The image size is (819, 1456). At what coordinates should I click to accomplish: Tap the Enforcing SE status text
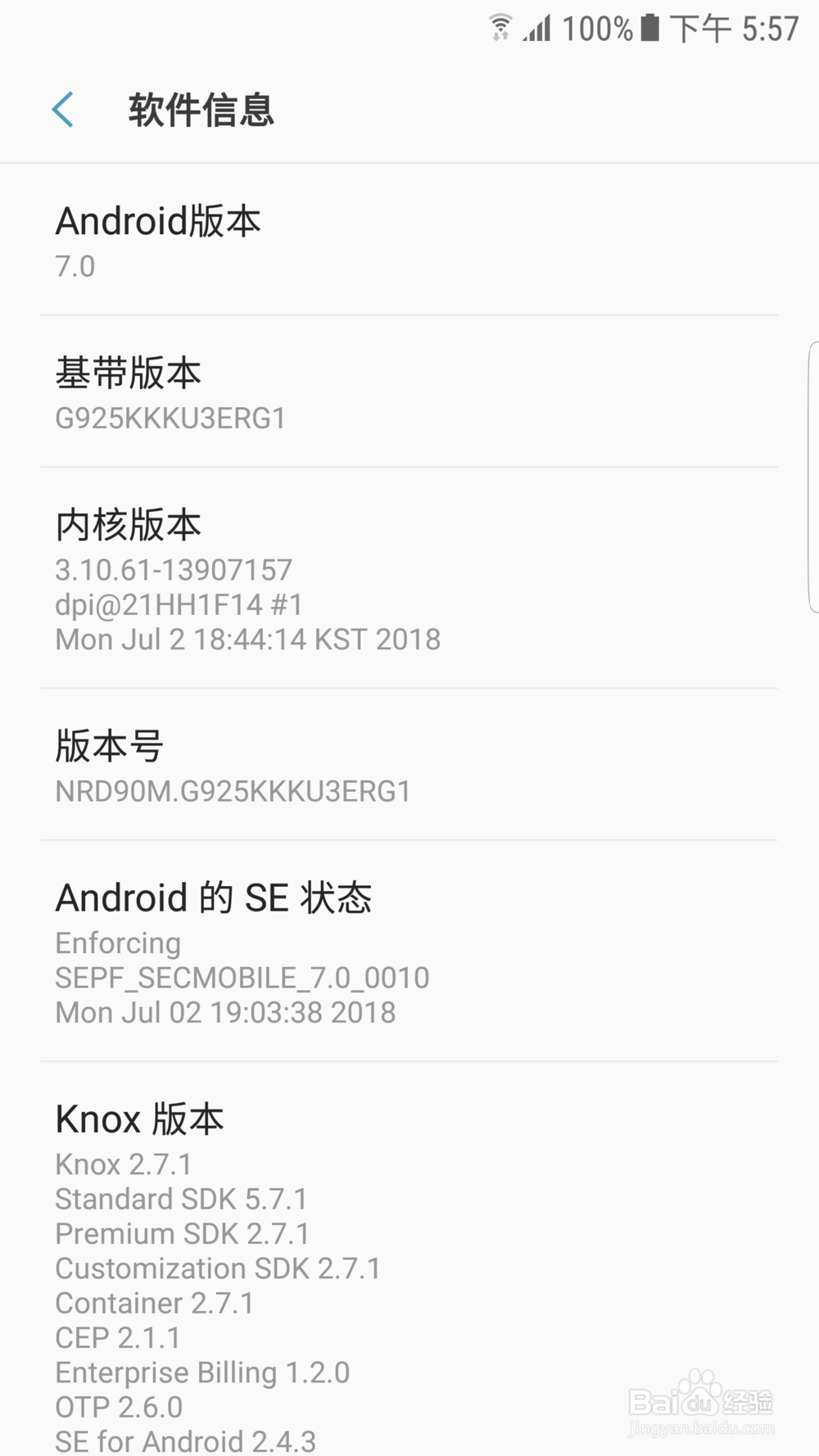(117, 943)
